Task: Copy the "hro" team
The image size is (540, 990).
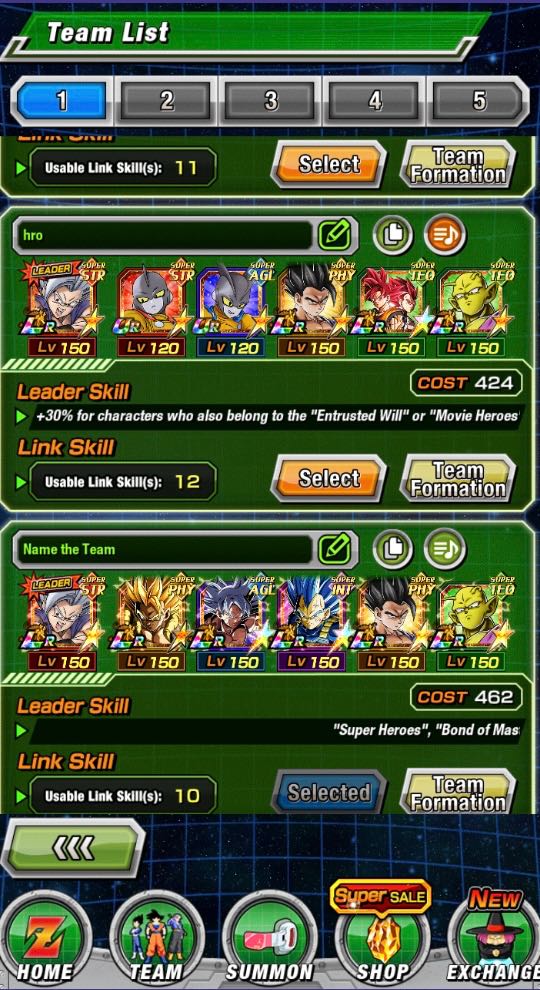Action: (393, 234)
